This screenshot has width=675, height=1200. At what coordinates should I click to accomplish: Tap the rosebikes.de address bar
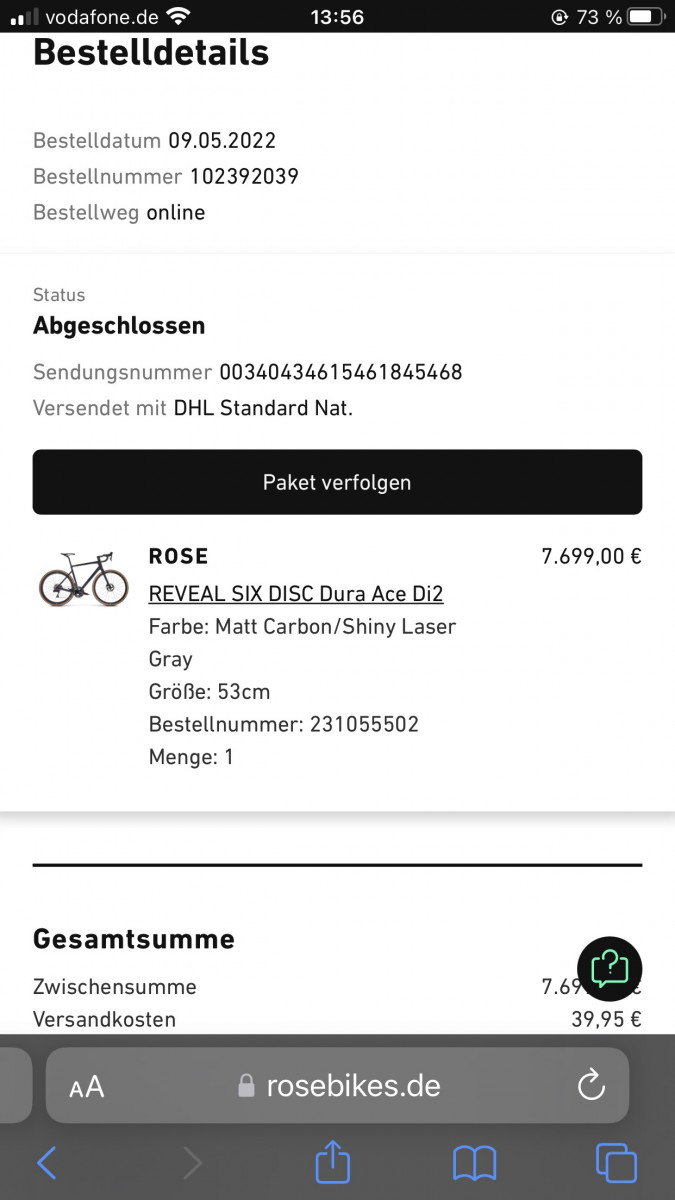[x=338, y=1085]
